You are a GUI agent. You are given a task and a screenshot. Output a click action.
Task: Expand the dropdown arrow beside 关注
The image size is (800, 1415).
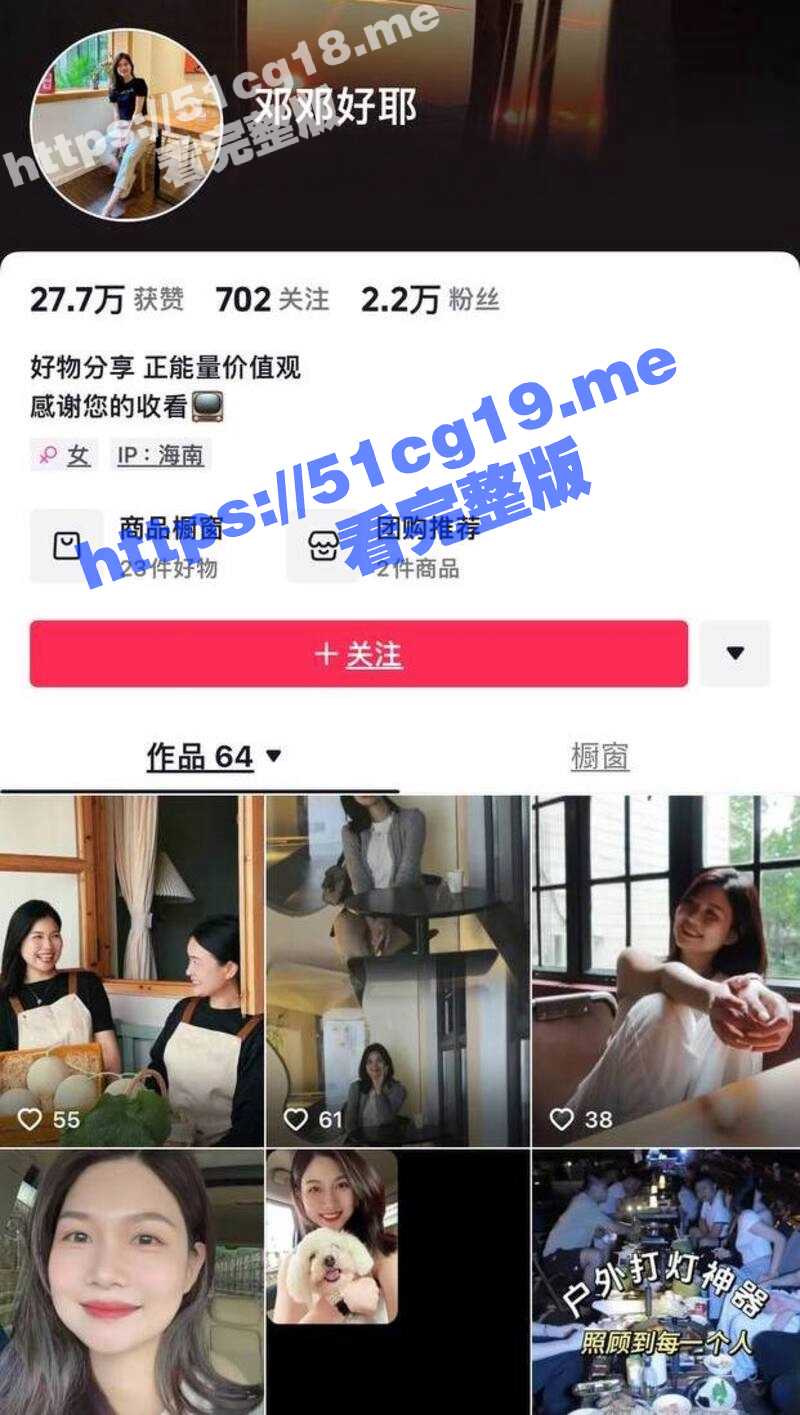(x=735, y=654)
